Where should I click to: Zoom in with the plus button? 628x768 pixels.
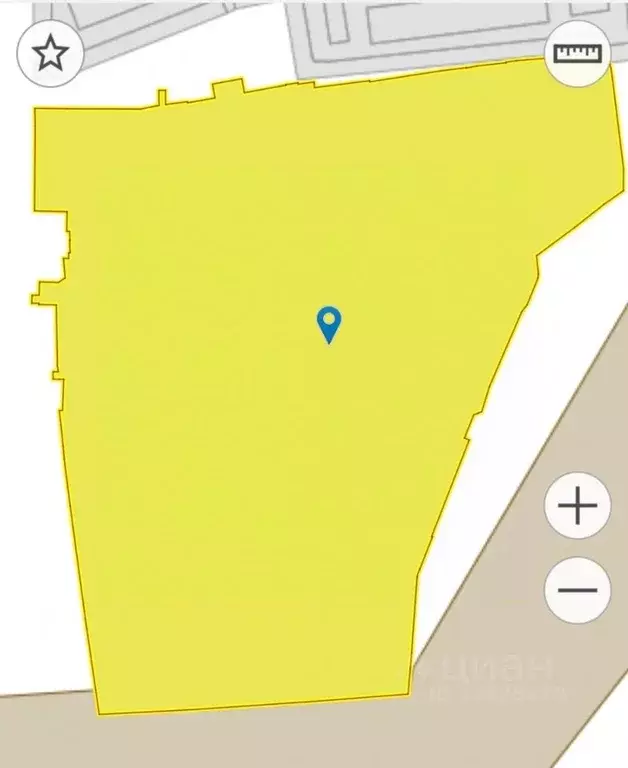coord(577,506)
